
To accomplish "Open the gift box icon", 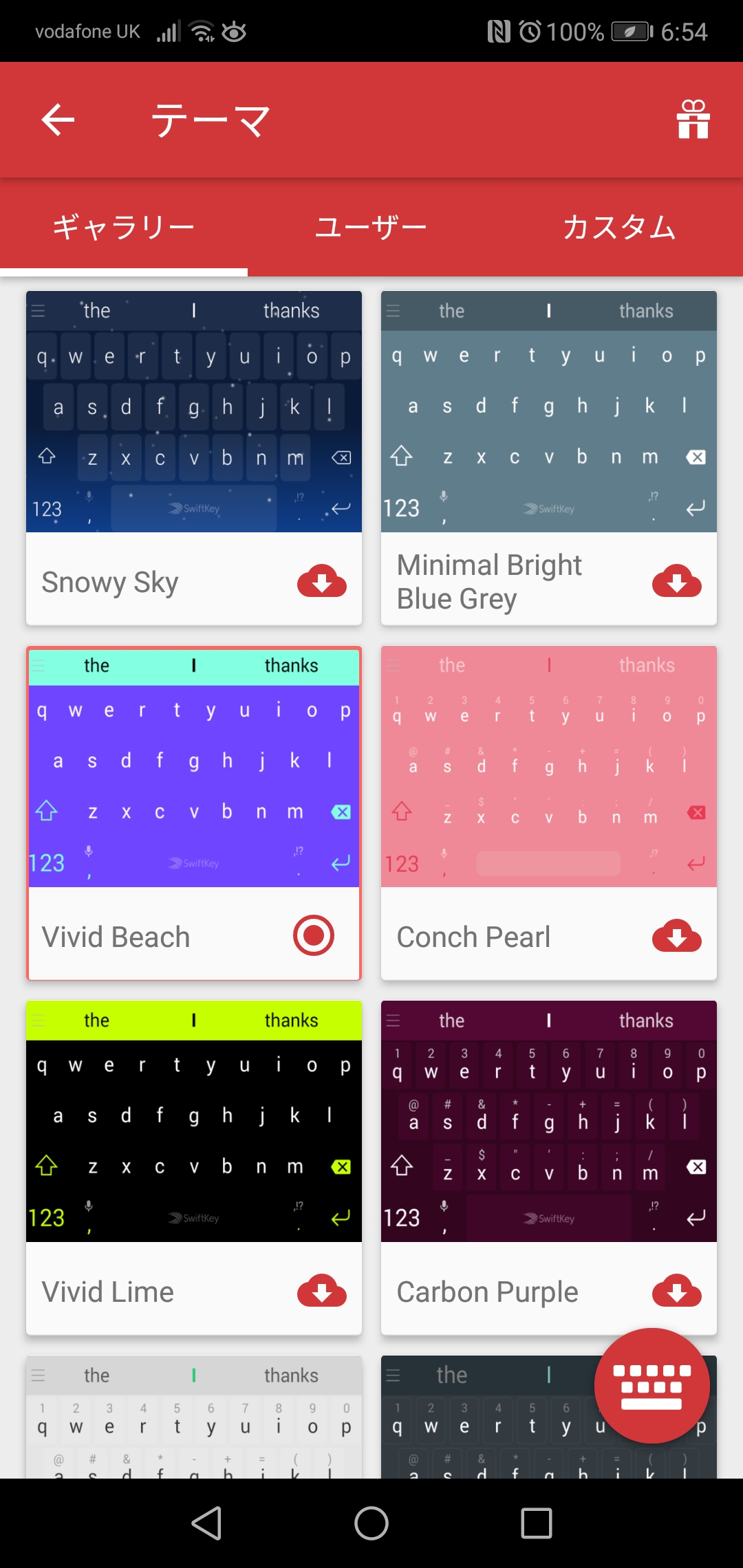I will click(693, 119).
